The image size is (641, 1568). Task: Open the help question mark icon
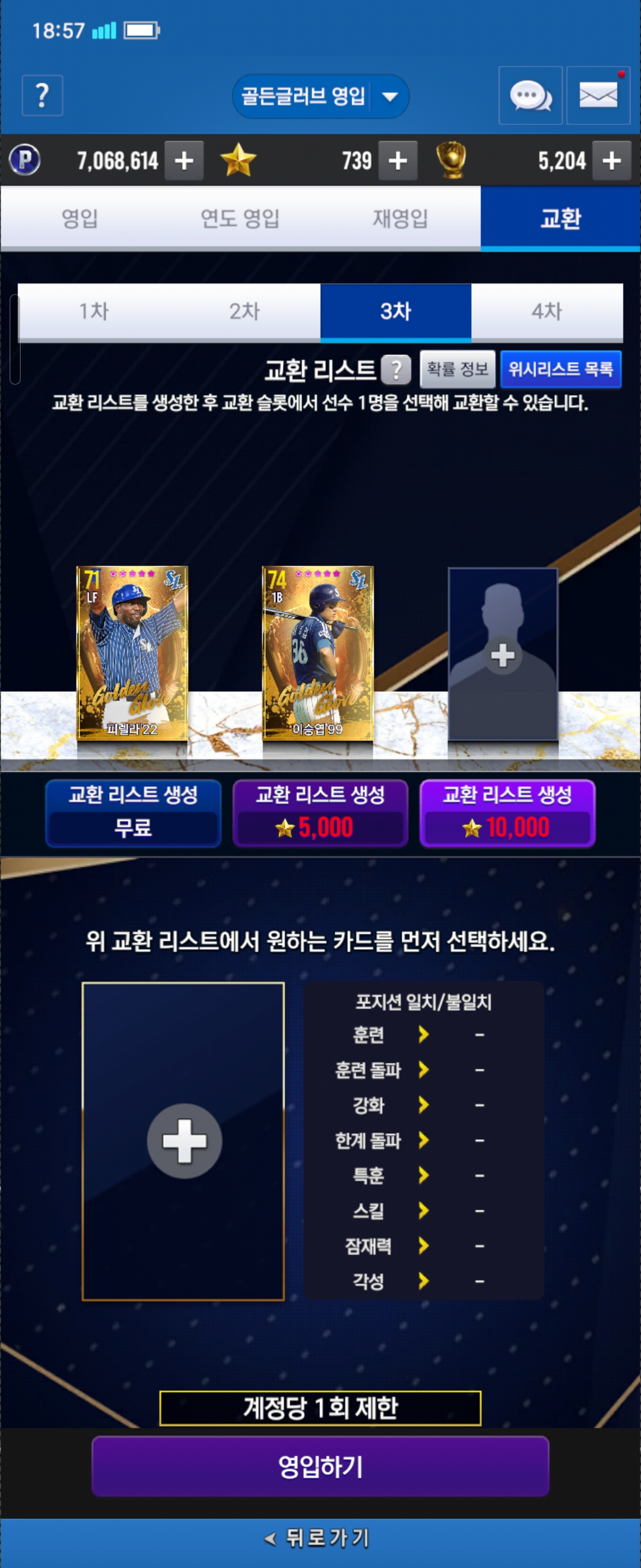pyautogui.click(x=42, y=96)
